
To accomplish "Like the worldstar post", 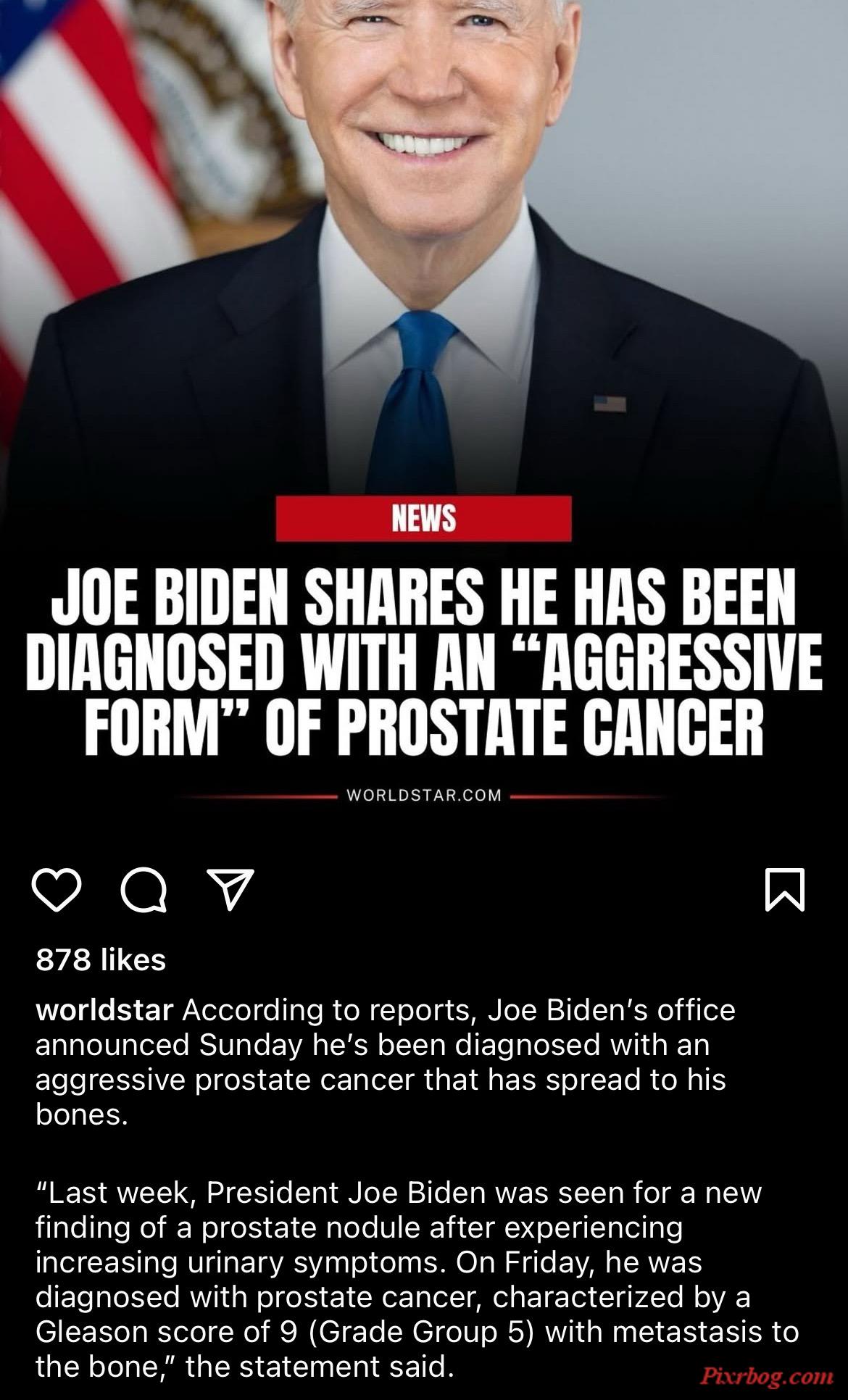I will click(57, 890).
